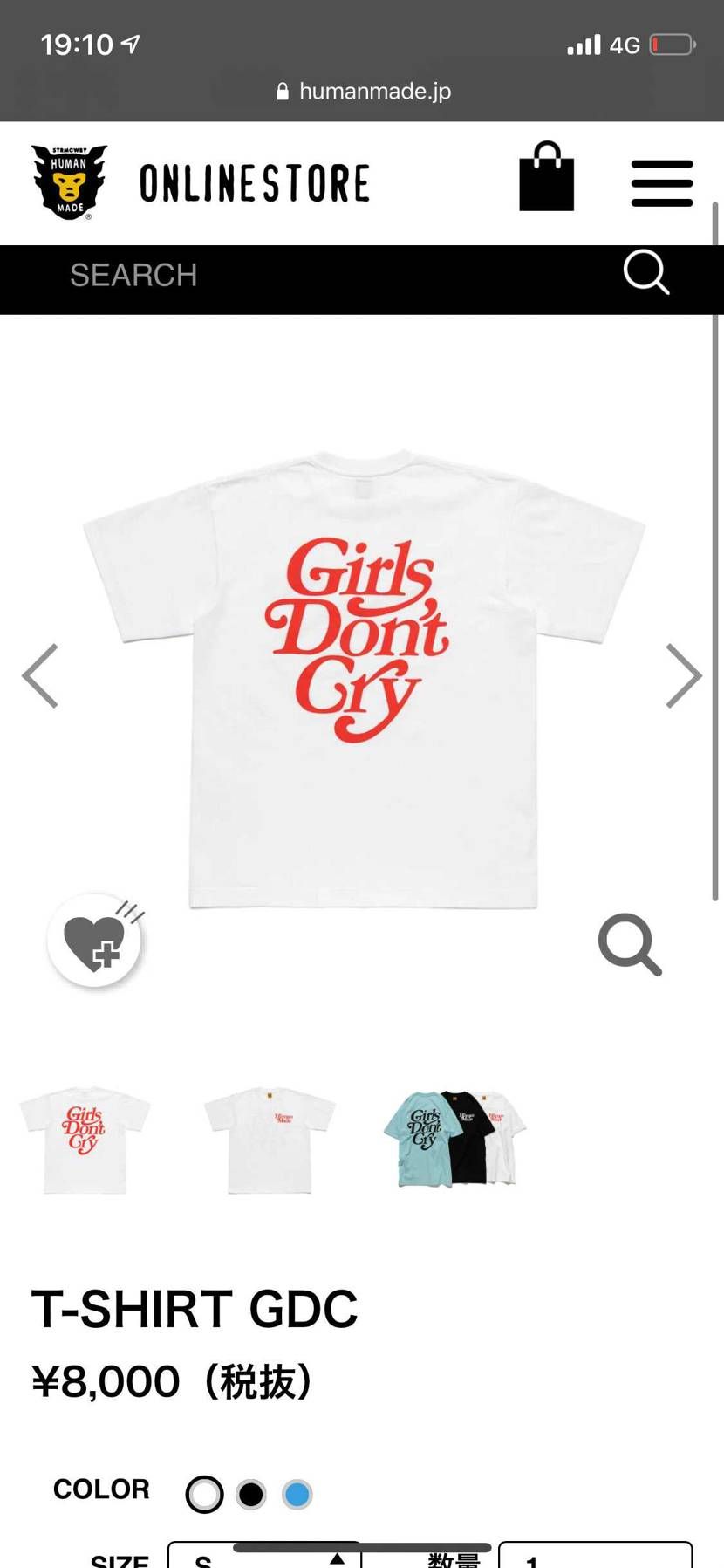Tap the quantity field
The image size is (724, 1568).
(595, 1558)
